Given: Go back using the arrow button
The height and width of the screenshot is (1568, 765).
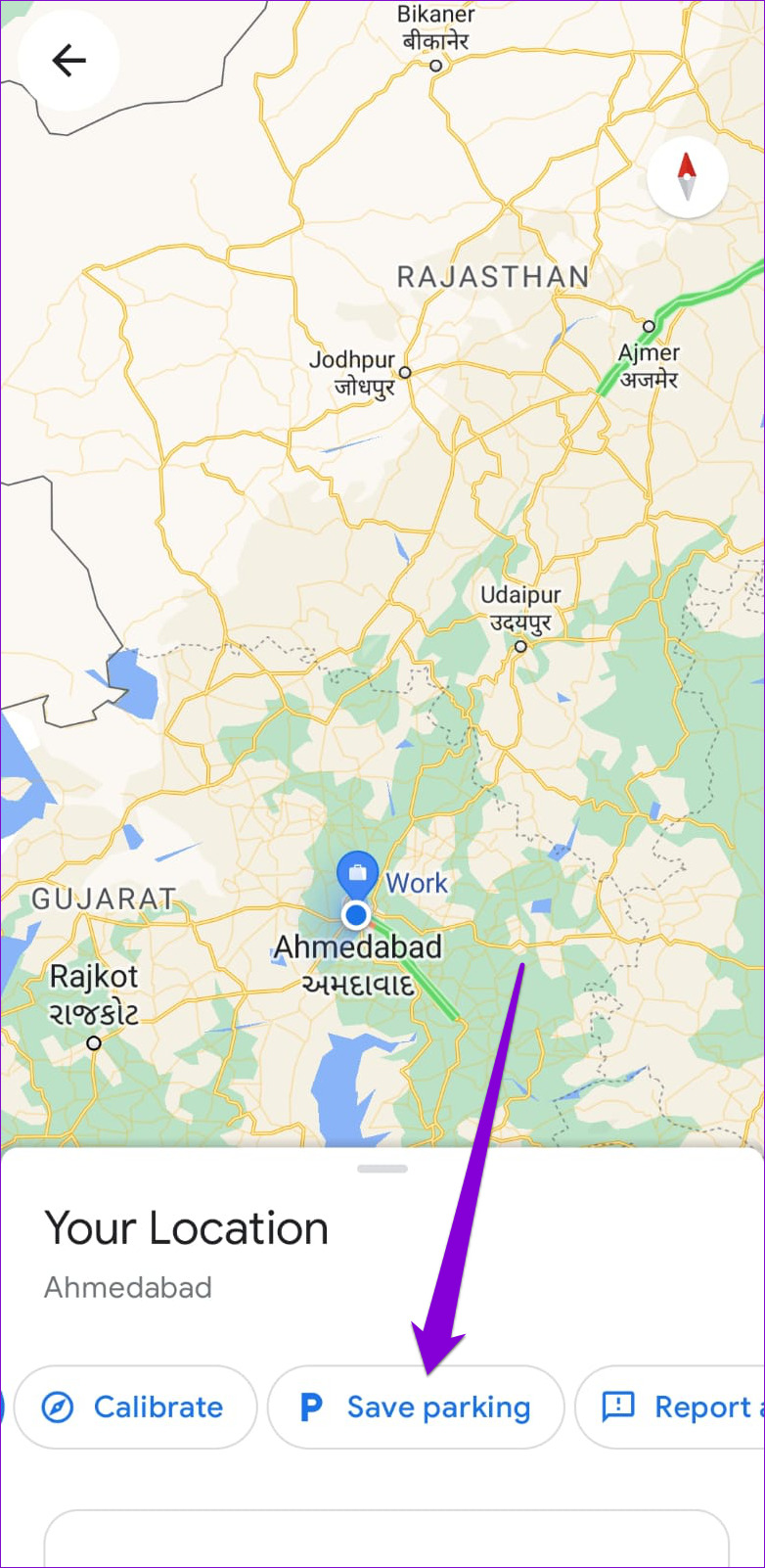Looking at the screenshot, I should point(68,61).
